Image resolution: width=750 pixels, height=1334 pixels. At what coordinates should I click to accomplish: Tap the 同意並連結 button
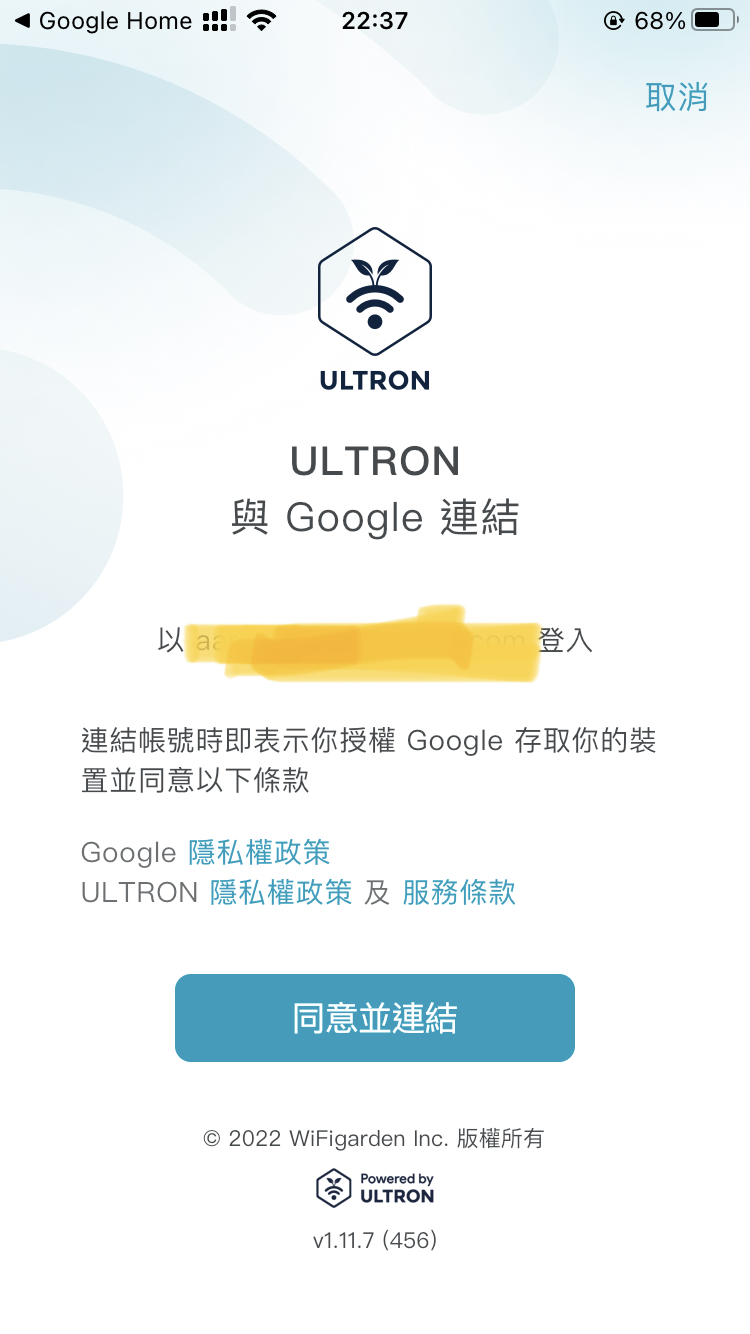click(374, 1018)
